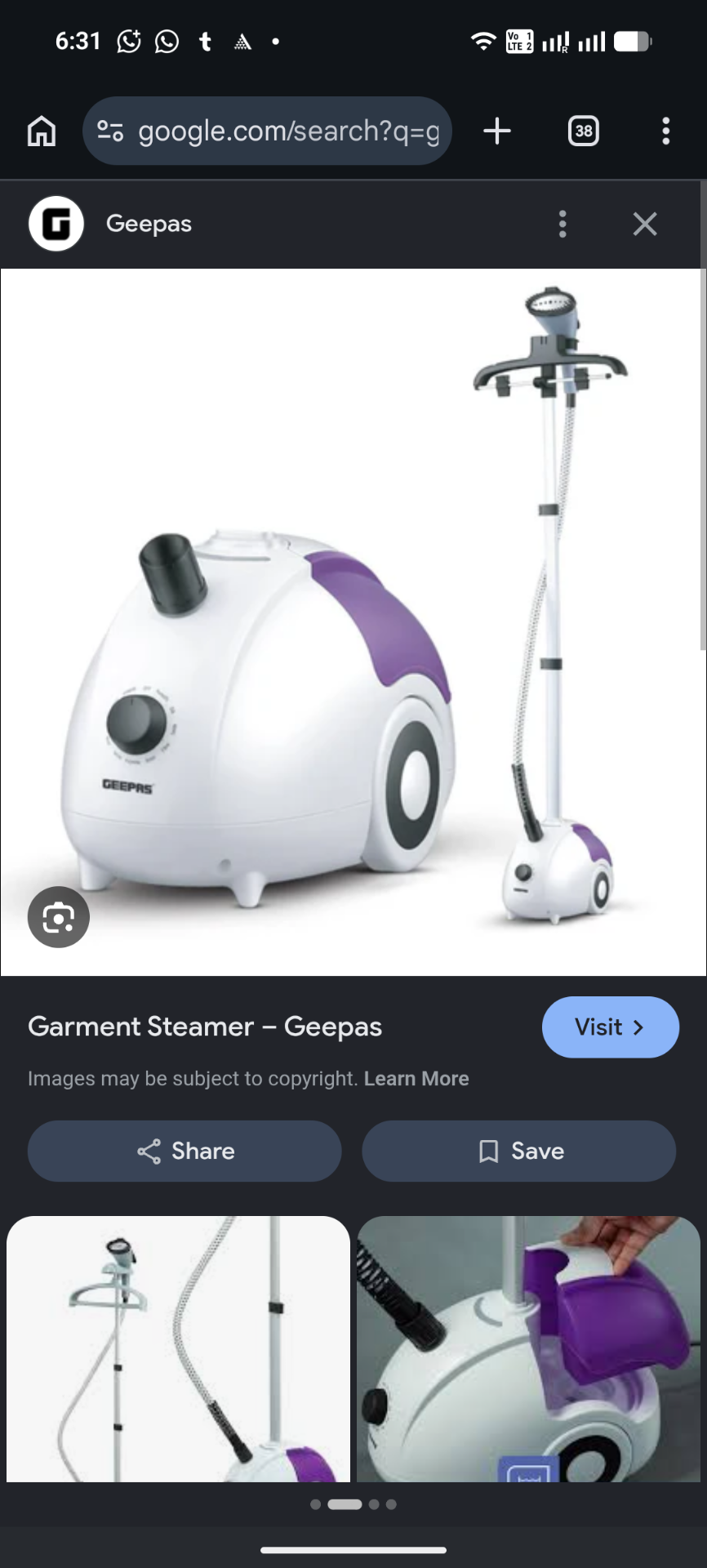The image size is (707, 1568).
Task: Close the Geepas image viewer
Action: pos(645,224)
